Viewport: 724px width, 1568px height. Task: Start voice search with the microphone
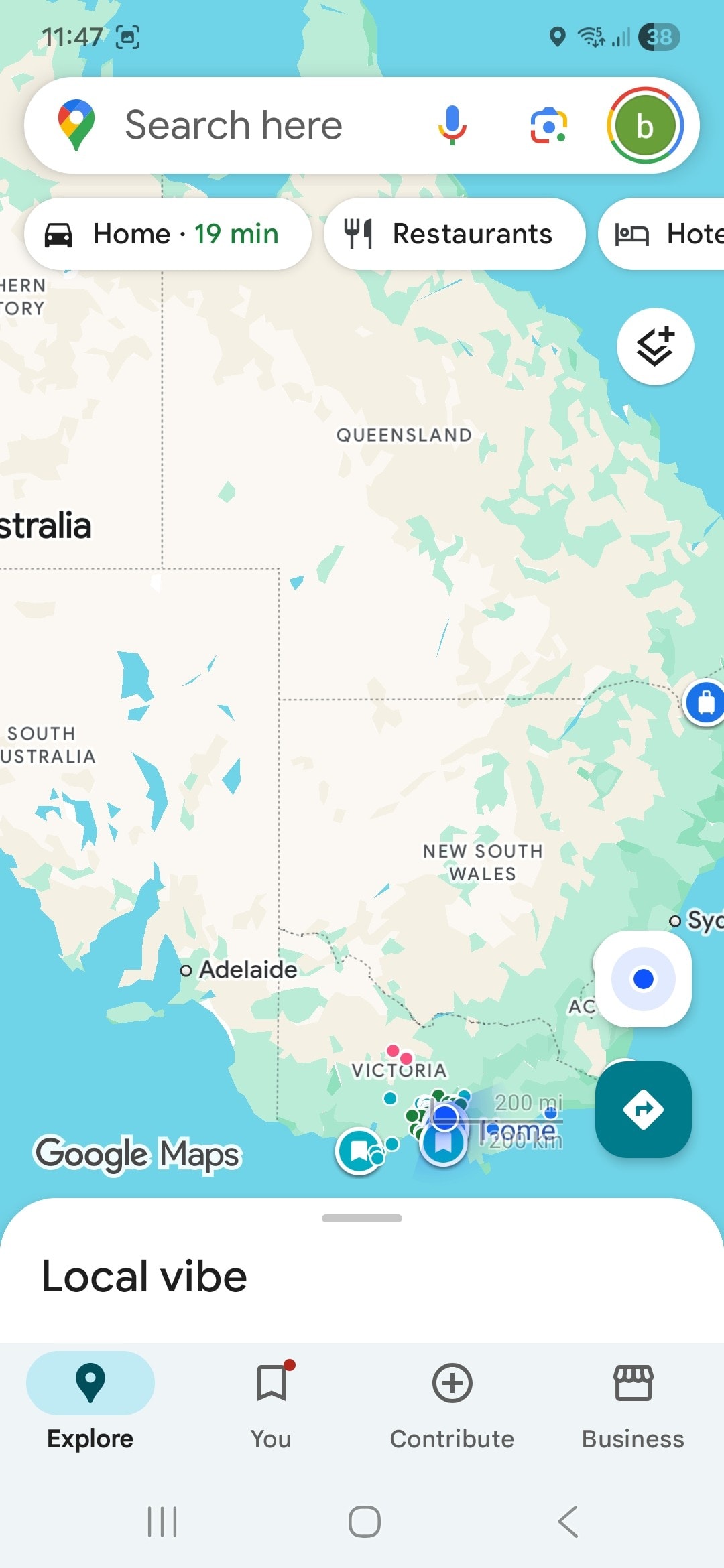452,125
